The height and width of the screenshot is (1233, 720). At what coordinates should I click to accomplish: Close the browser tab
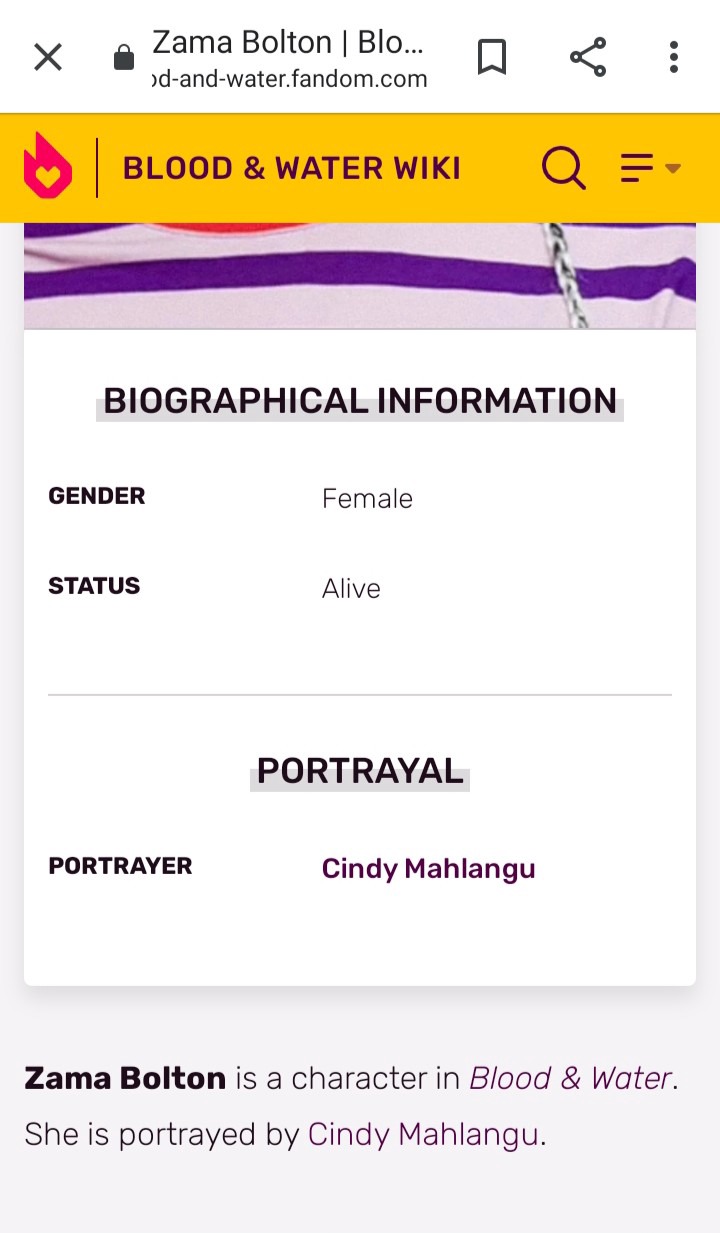[x=48, y=57]
